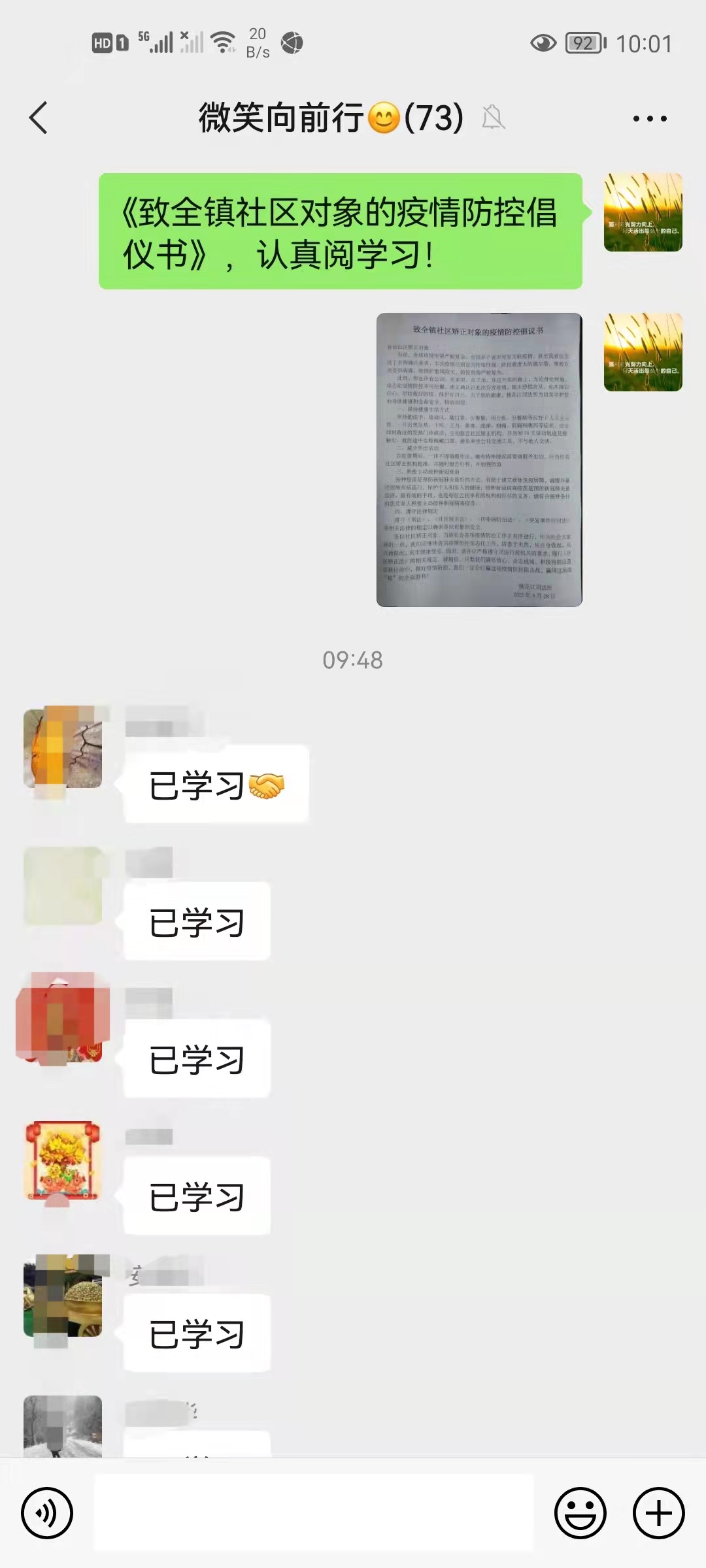The height and width of the screenshot is (1568, 706).
Task: Tap the message text field
Action: (x=314, y=1512)
